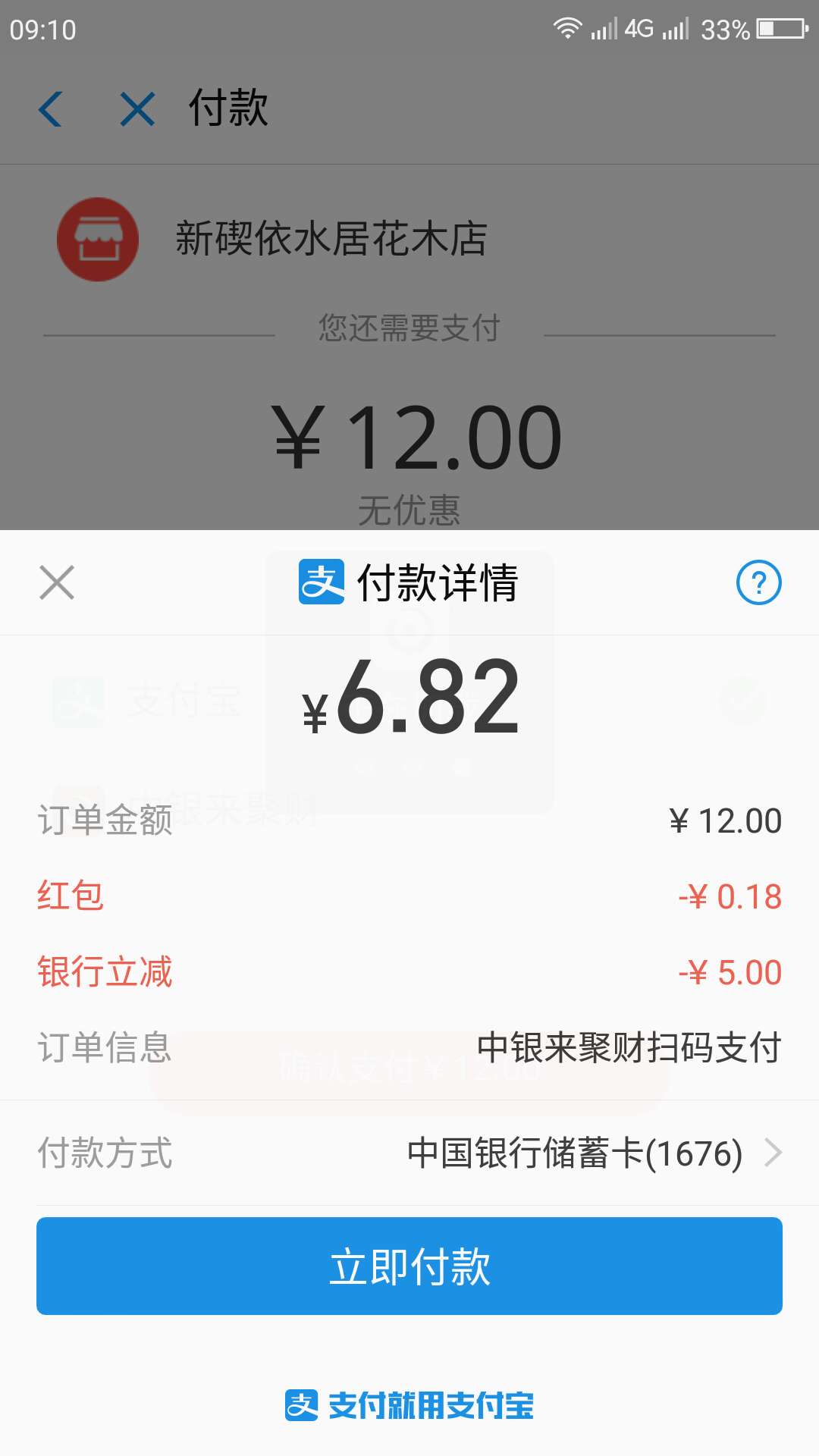Close the 付款详情 payment details sheet
Viewport: 819px width, 1456px height.
pyautogui.click(x=57, y=582)
